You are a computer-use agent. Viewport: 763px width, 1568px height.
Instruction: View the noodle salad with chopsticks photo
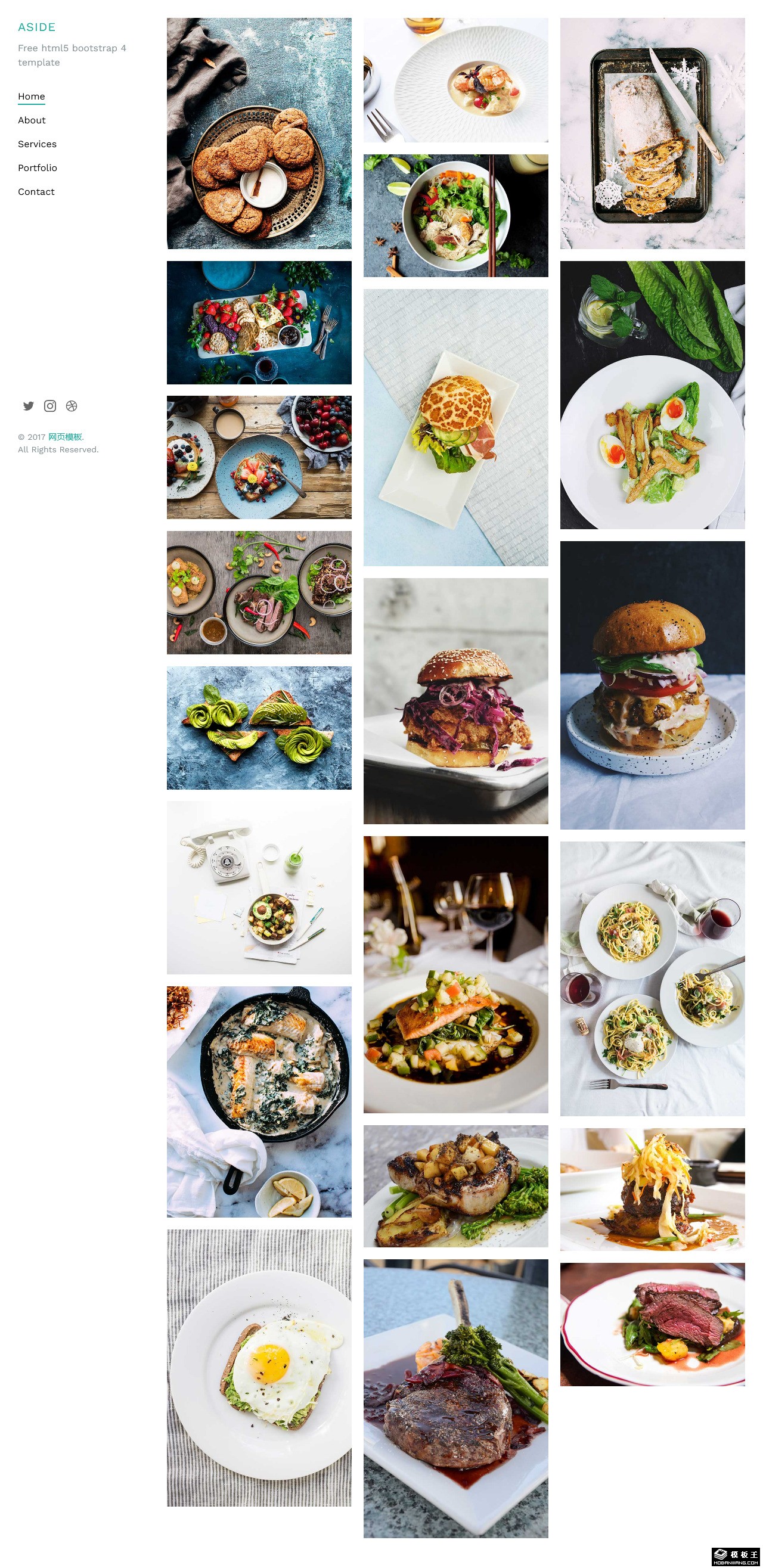(x=455, y=216)
